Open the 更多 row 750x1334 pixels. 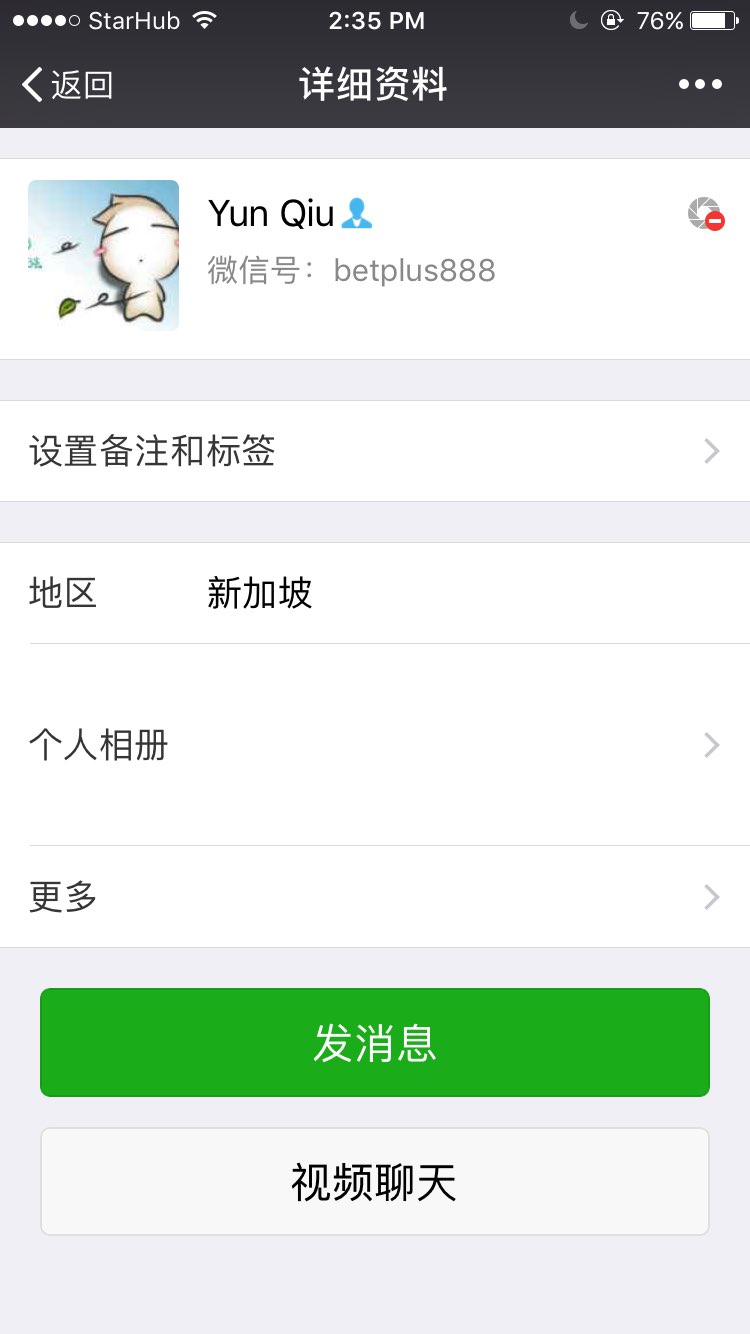(375, 897)
